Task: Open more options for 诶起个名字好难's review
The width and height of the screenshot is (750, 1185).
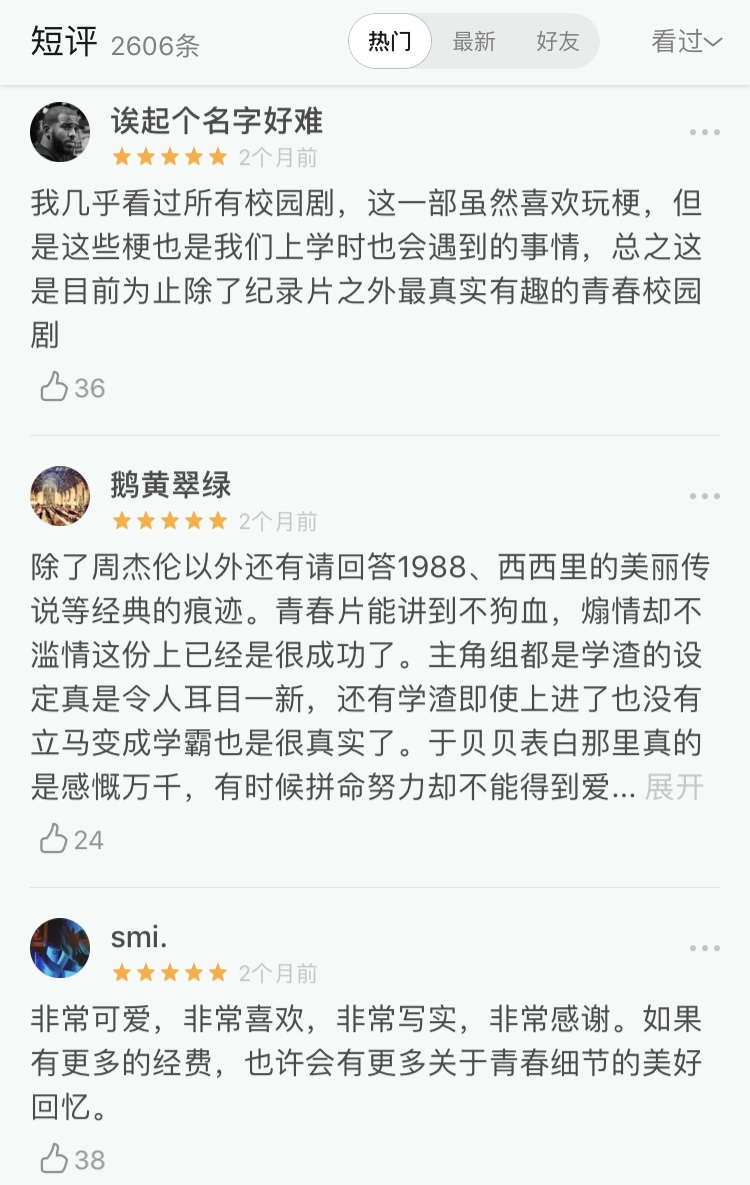Action: coord(704,133)
